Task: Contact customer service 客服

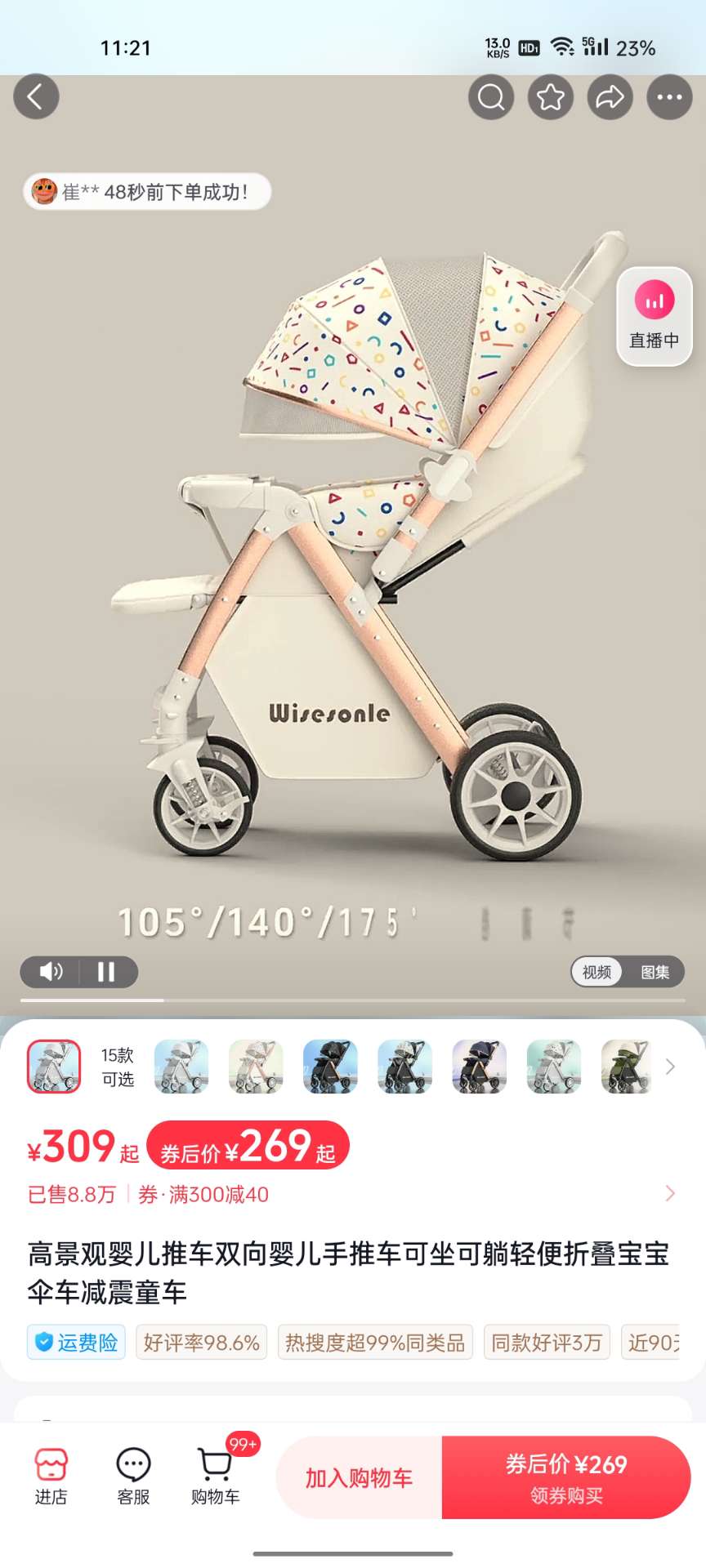Action: pos(133,1477)
